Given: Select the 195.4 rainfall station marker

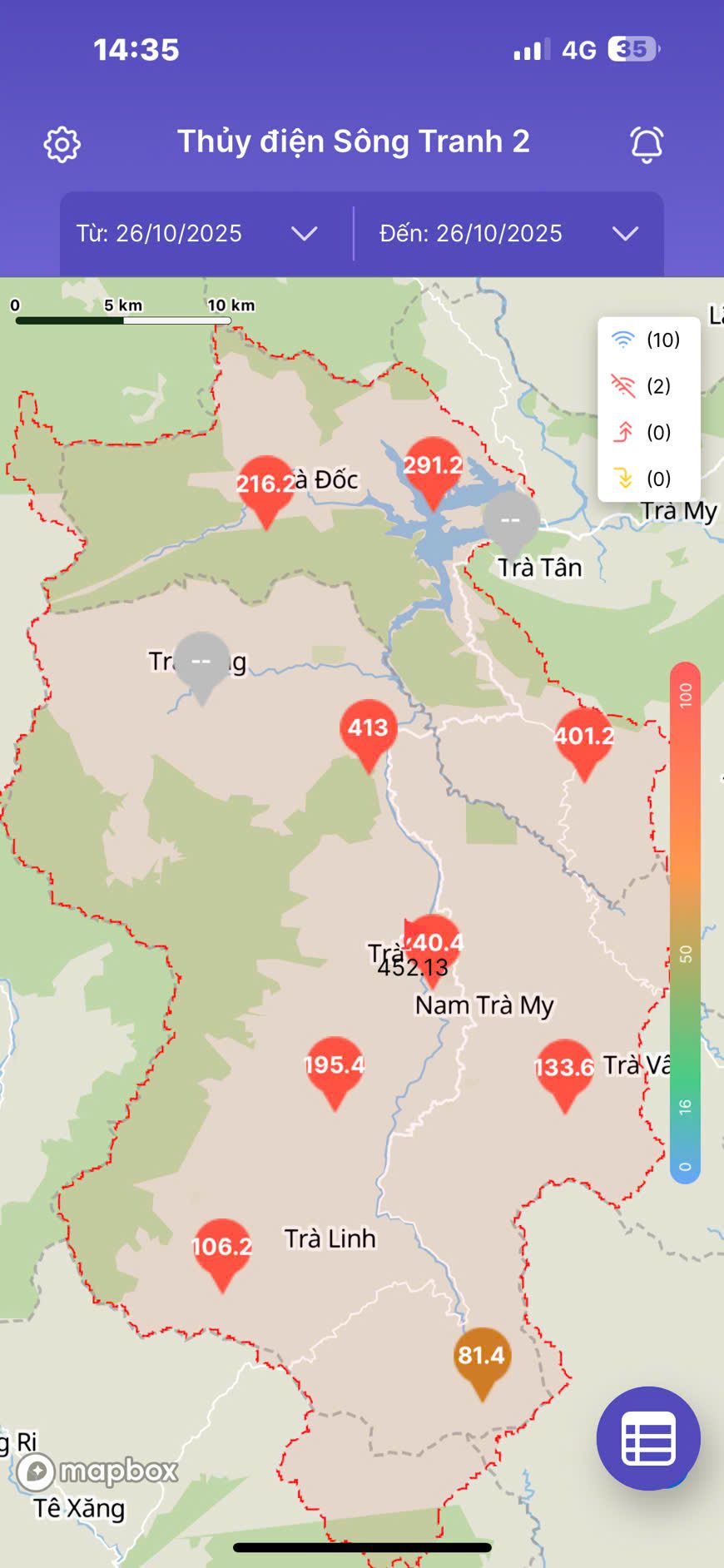Looking at the screenshot, I should 335,1067.
